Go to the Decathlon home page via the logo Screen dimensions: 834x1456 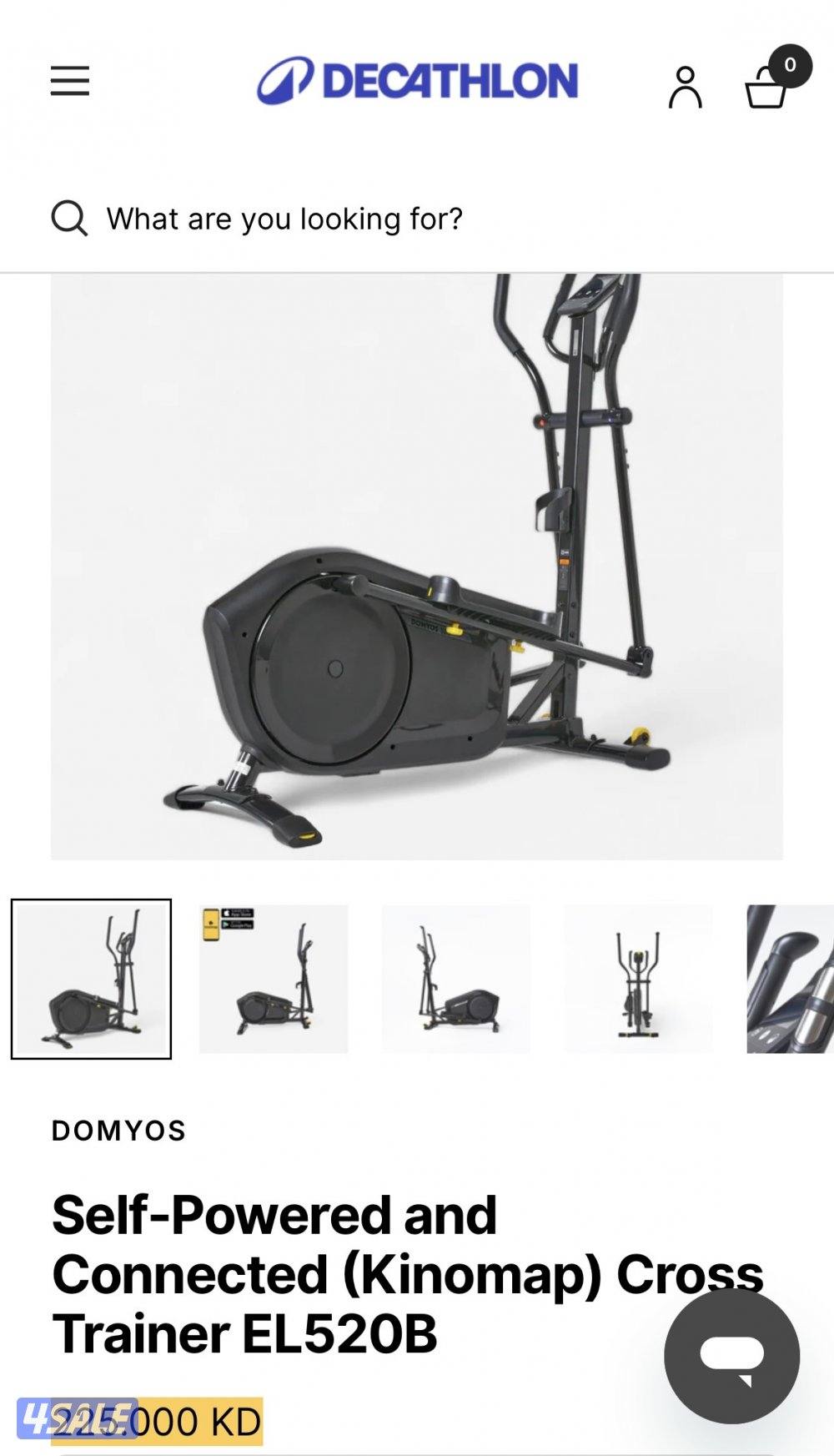(x=417, y=82)
